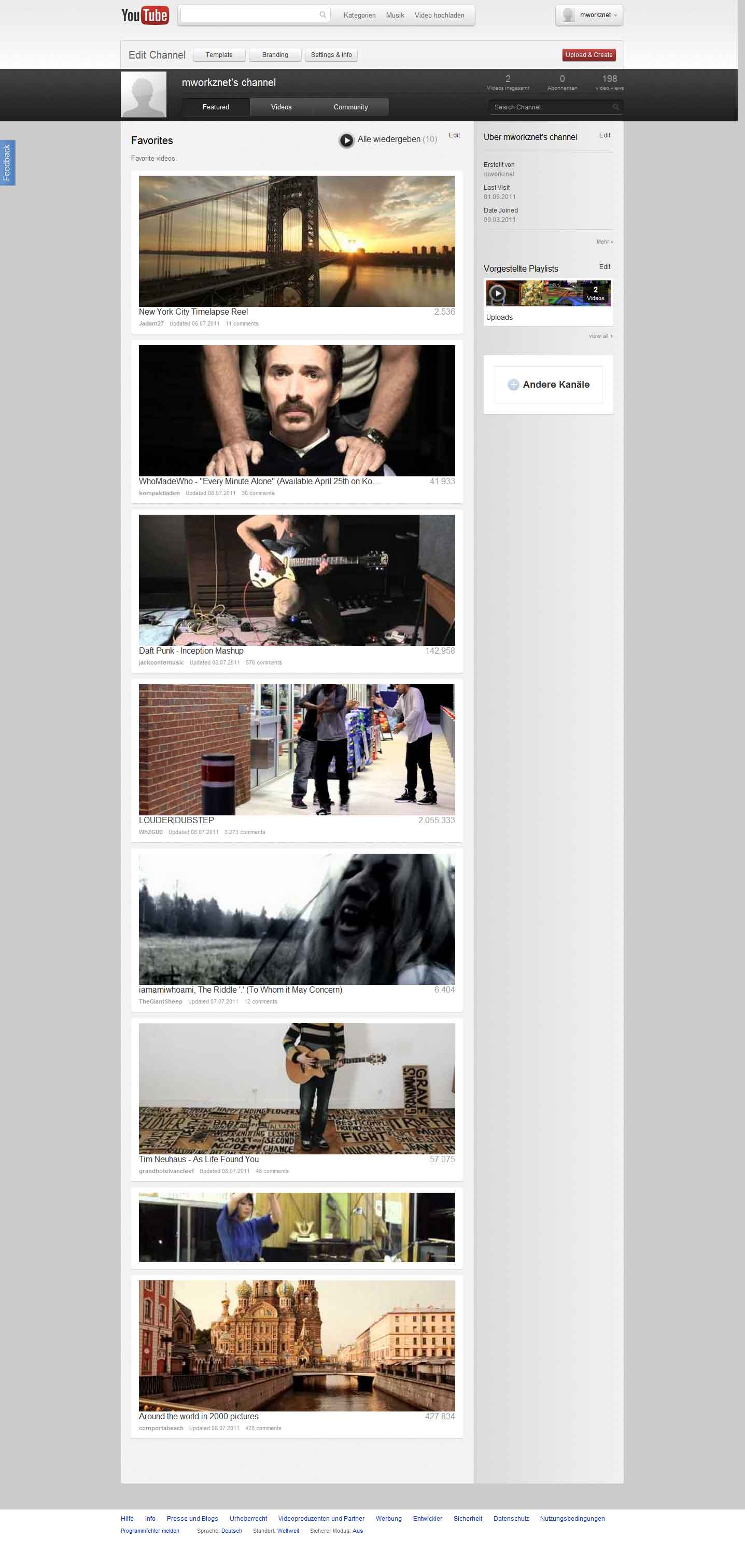Open the Feedback side tab

click(7, 163)
